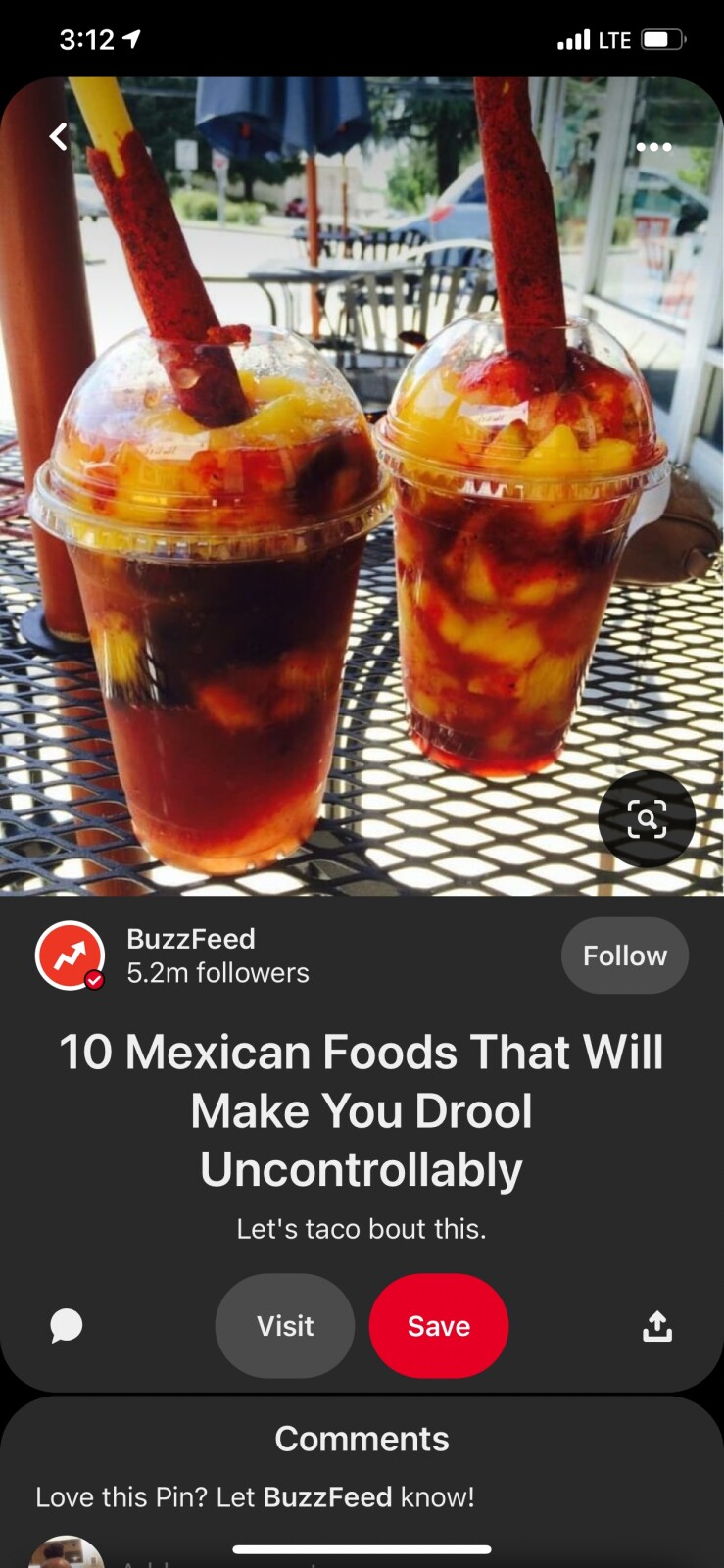The image size is (724, 1568).
Task: Tap the comment bubble icon
Action: click(x=67, y=1326)
